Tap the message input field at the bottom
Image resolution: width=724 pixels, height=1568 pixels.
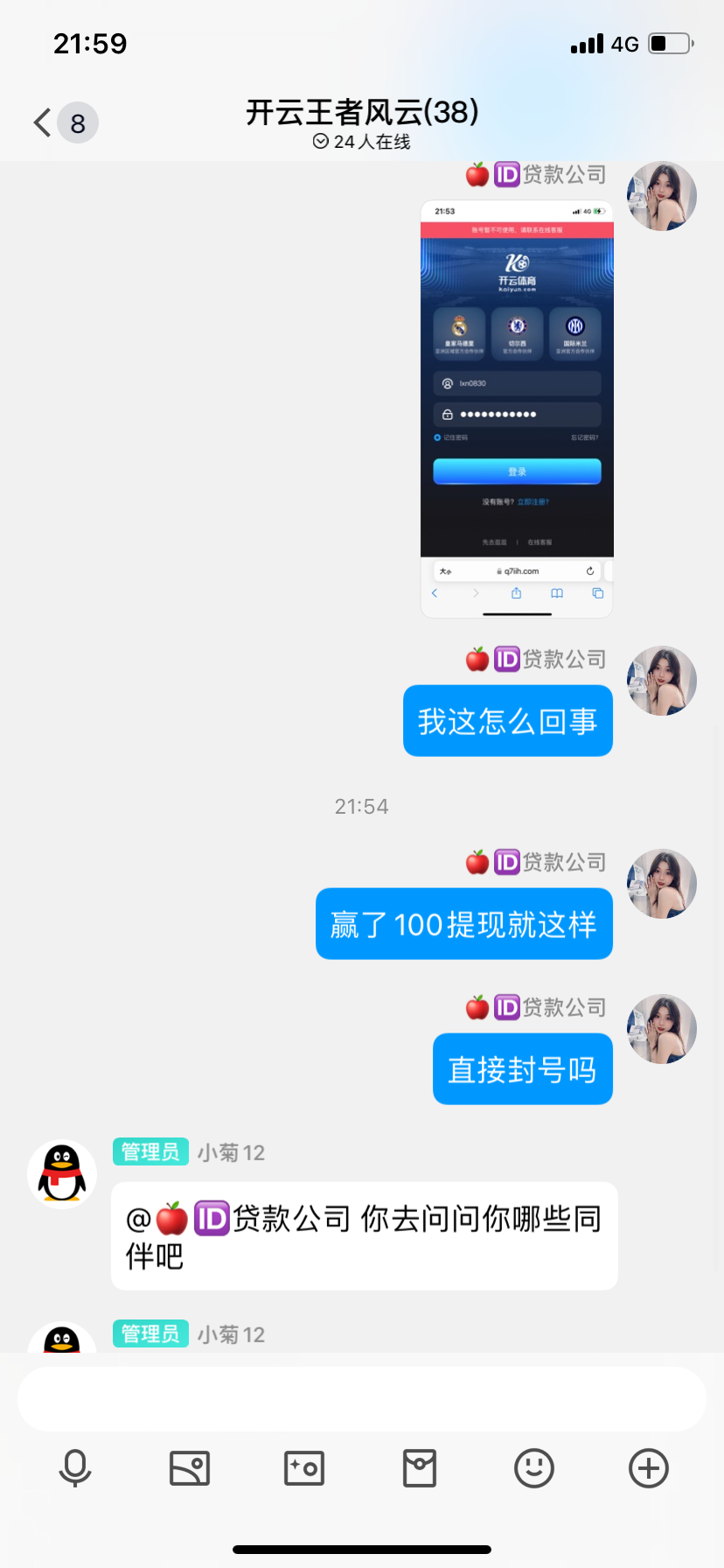(x=362, y=1399)
